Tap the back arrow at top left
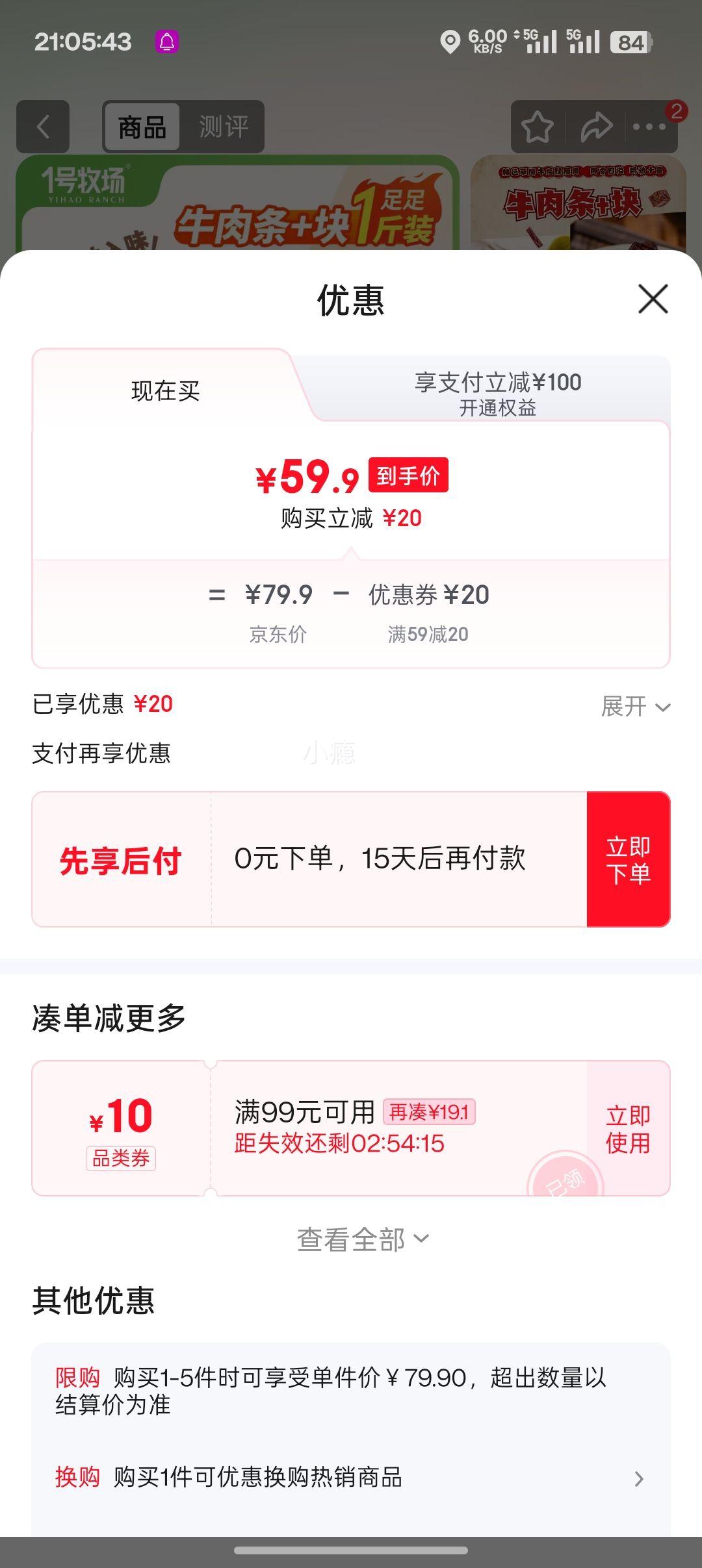 [x=43, y=127]
